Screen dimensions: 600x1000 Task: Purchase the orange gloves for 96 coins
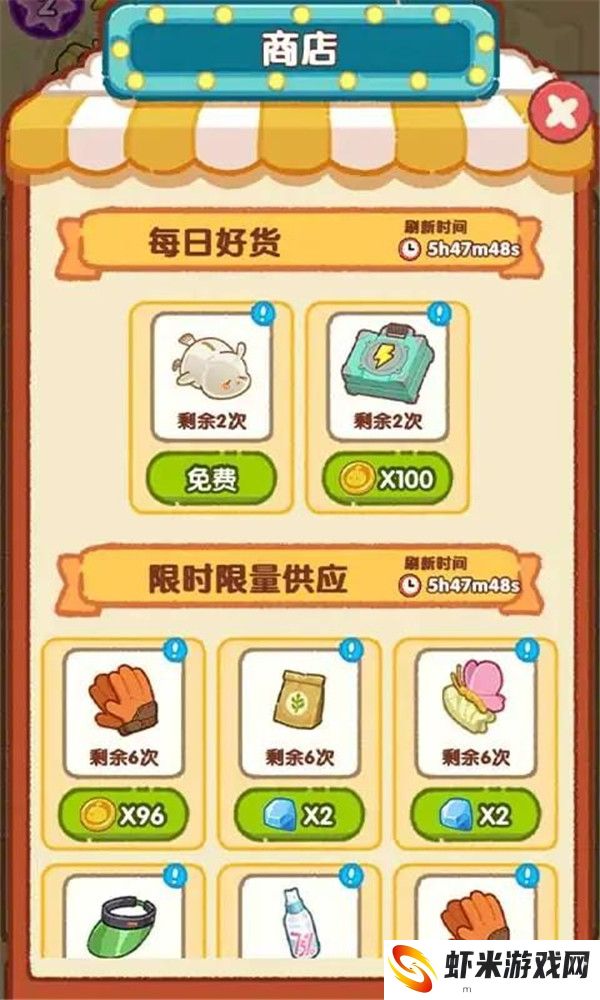[124, 817]
